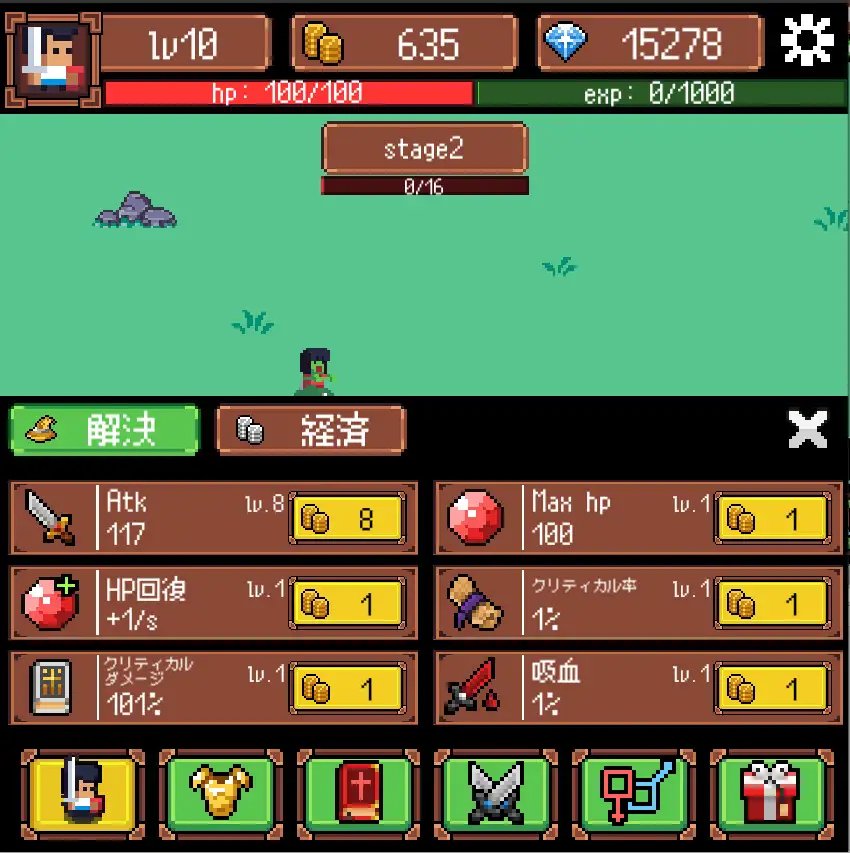Upgrade Max hp for 1 coin
The height and width of the screenshot is (853, 850).
[771, 519]
